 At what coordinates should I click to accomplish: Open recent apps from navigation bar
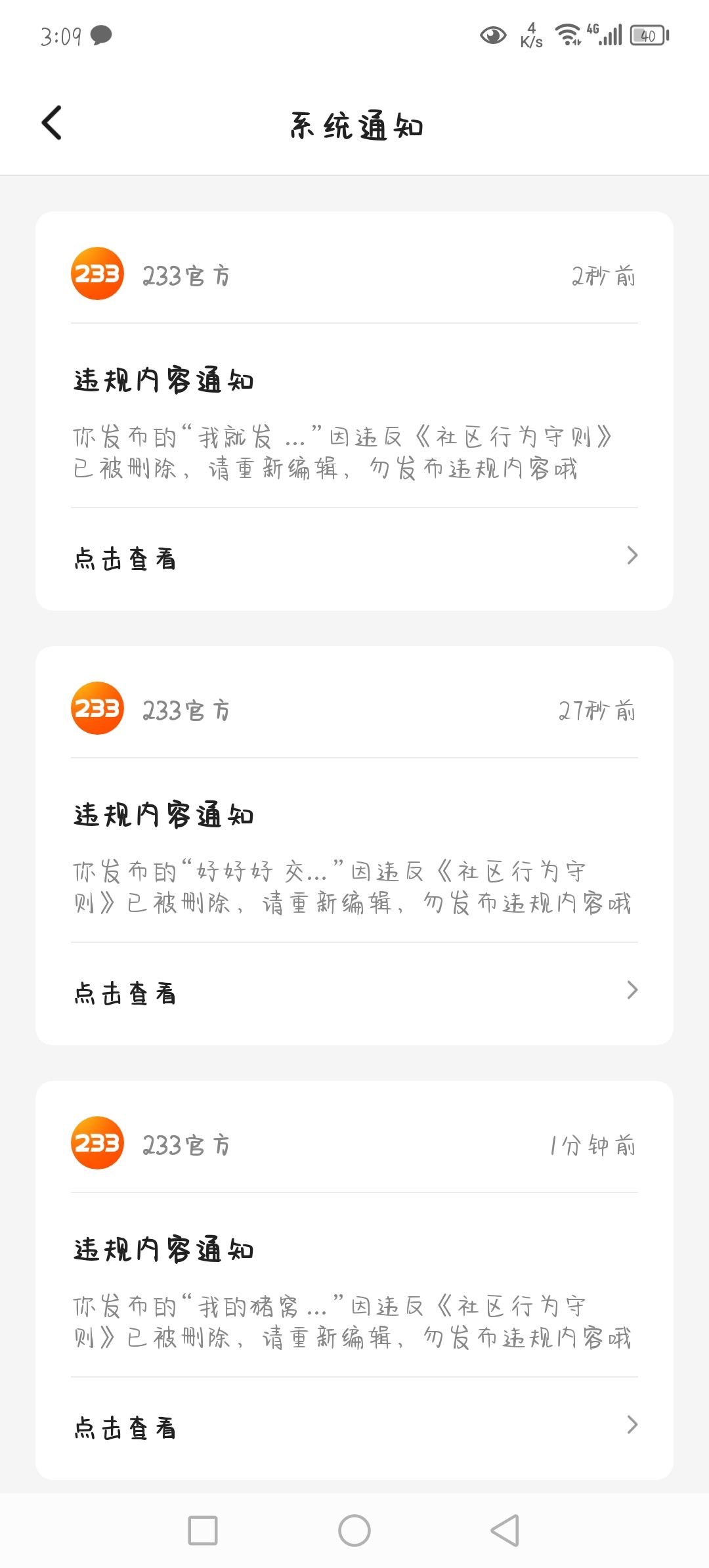(x=203, y=1531)
